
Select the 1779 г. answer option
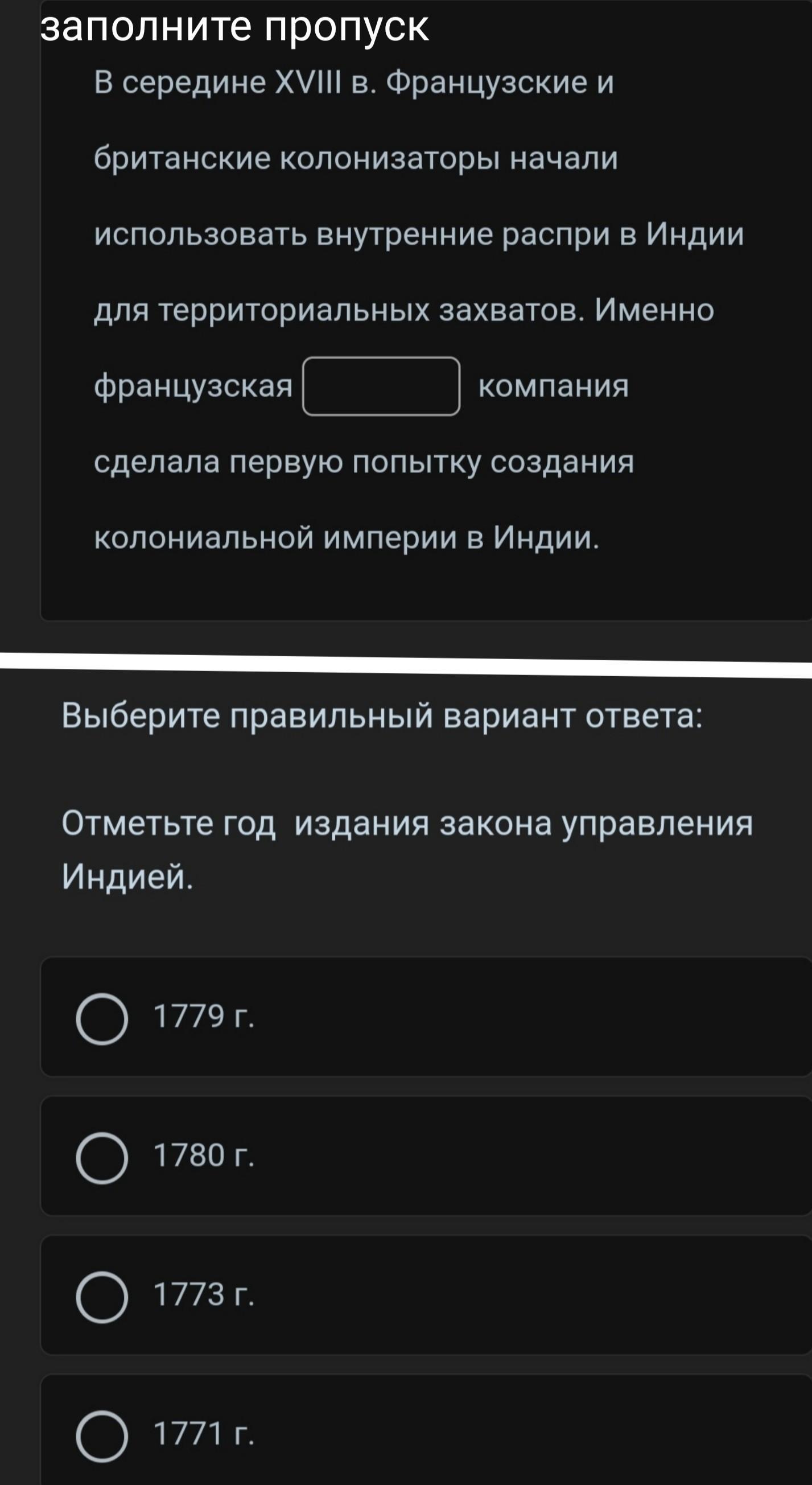coord(102,1019)
